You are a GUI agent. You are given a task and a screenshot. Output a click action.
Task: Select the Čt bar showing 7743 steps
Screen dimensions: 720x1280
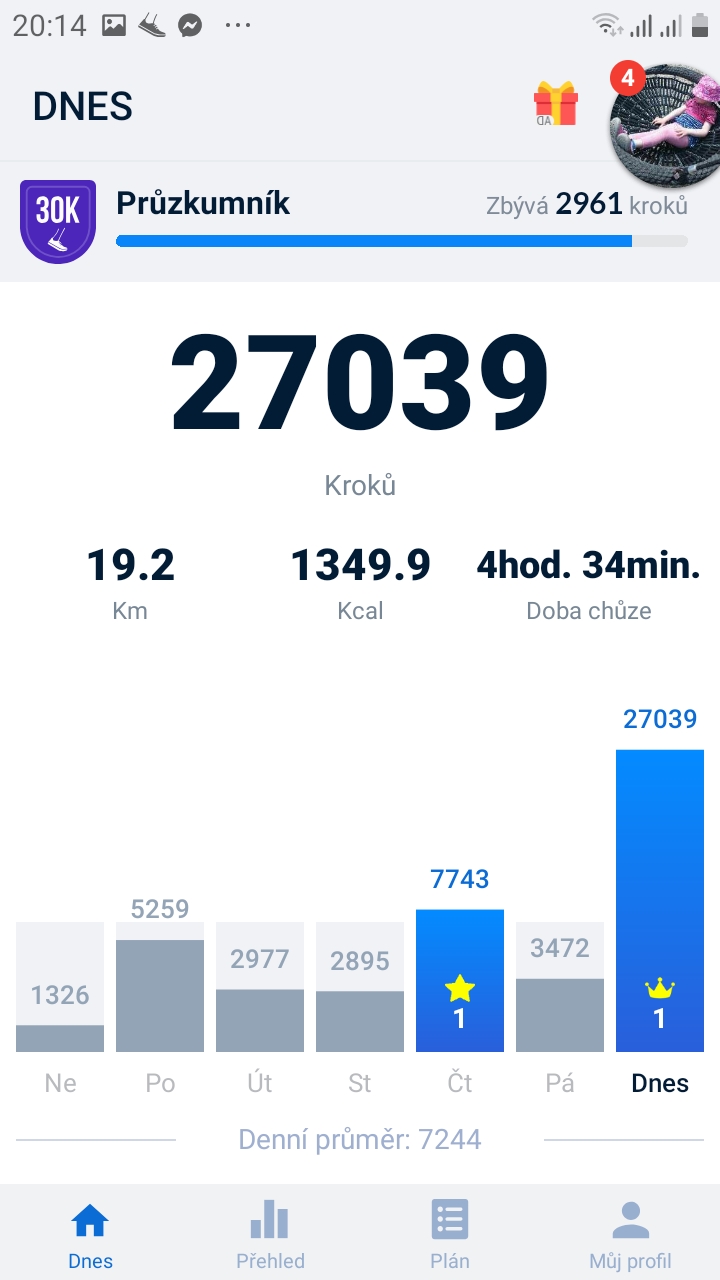pos(460,980)
